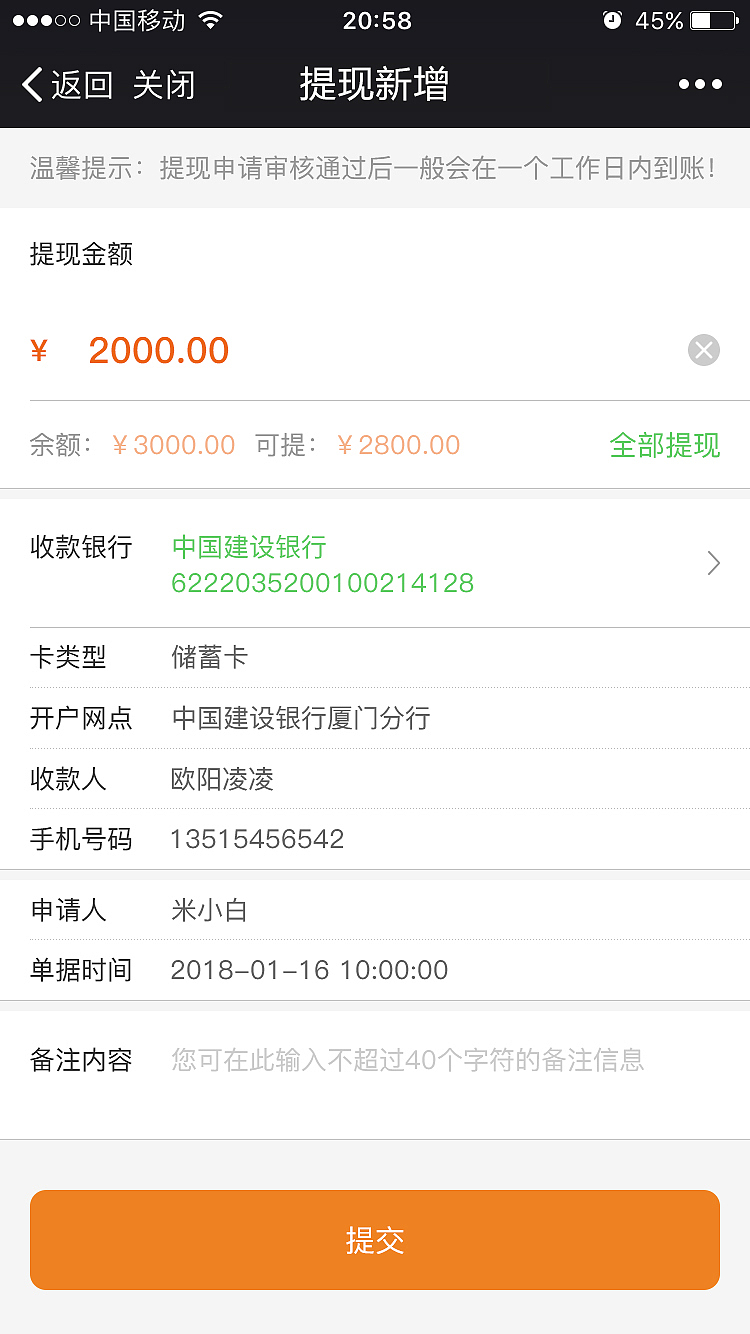Tap the back arrow chevron
Viewport: 750px width, 1334px height.
click(x=30, y=85)
